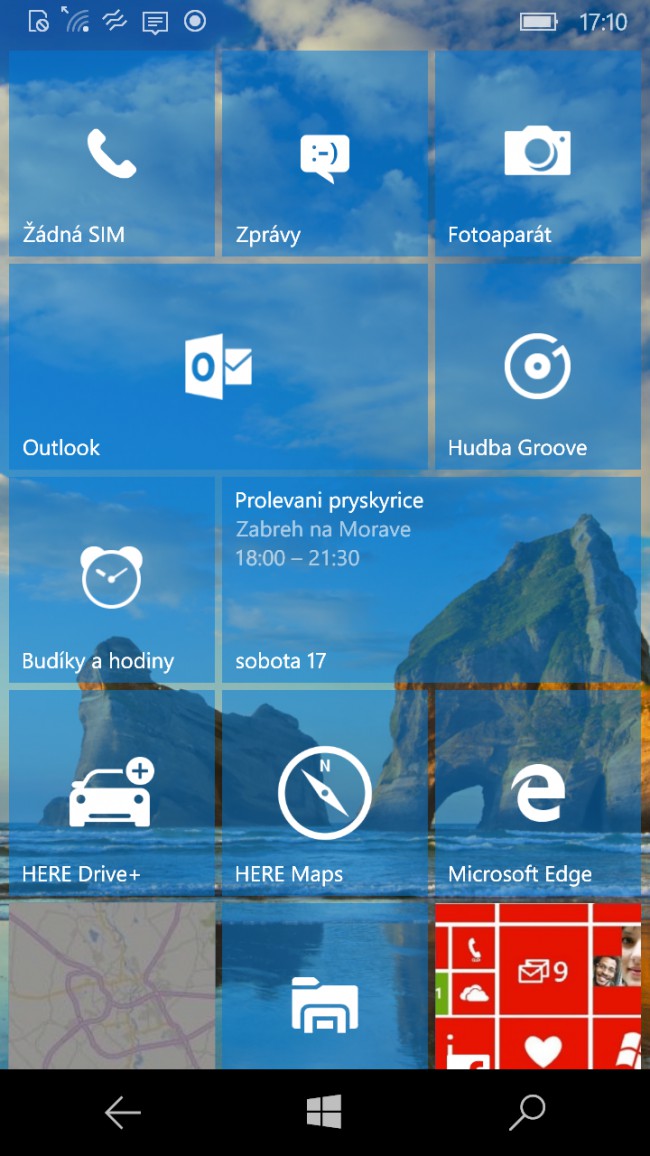
Task: Tap the Windows Start button
Action: point(324,1112)
